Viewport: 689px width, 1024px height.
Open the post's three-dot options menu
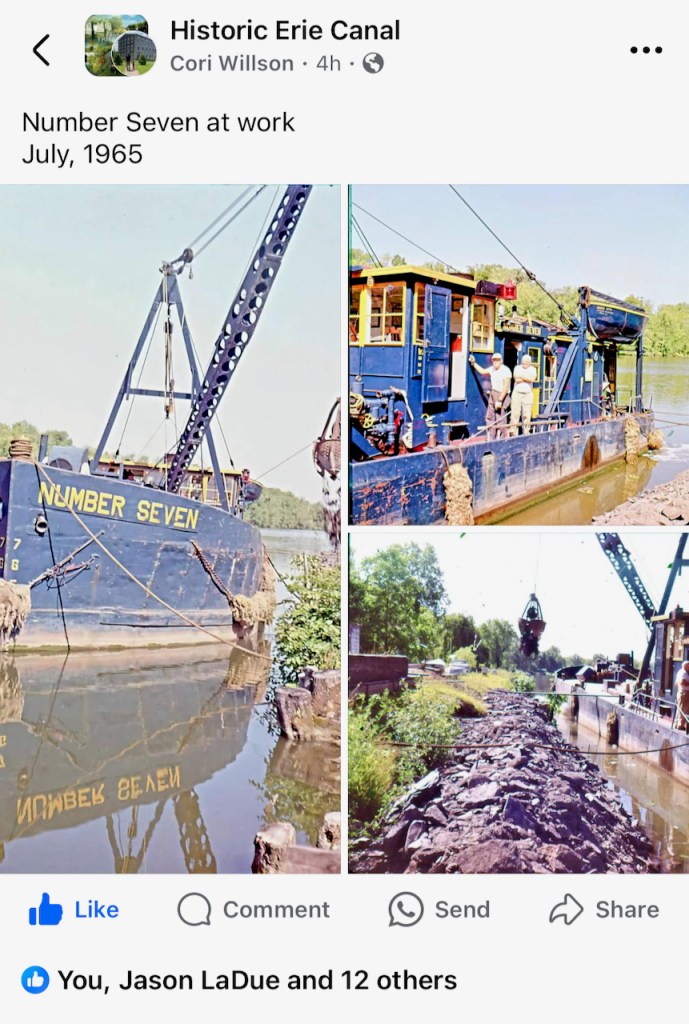645,49
